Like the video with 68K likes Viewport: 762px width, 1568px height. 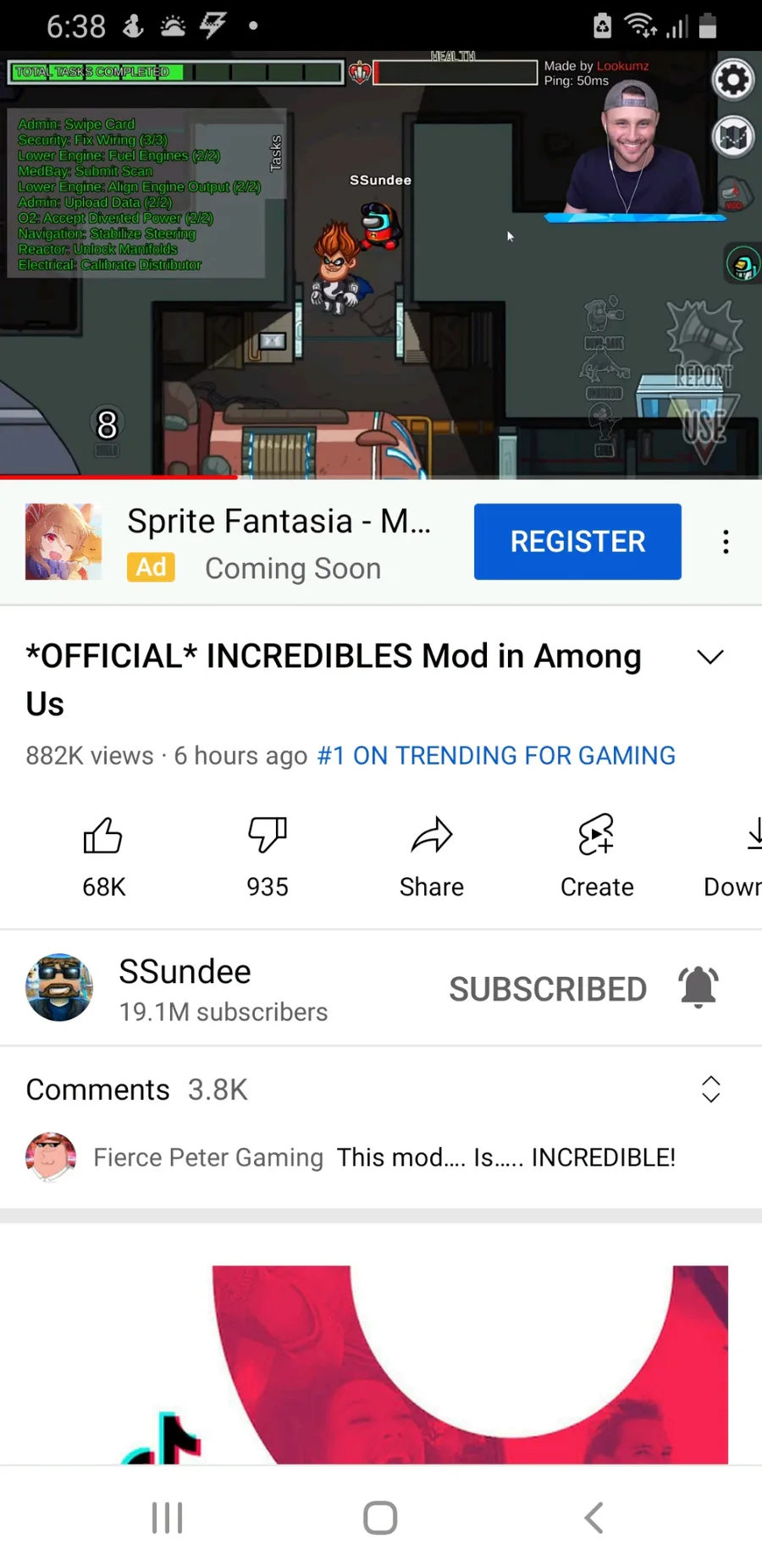(x=103, y=857)
